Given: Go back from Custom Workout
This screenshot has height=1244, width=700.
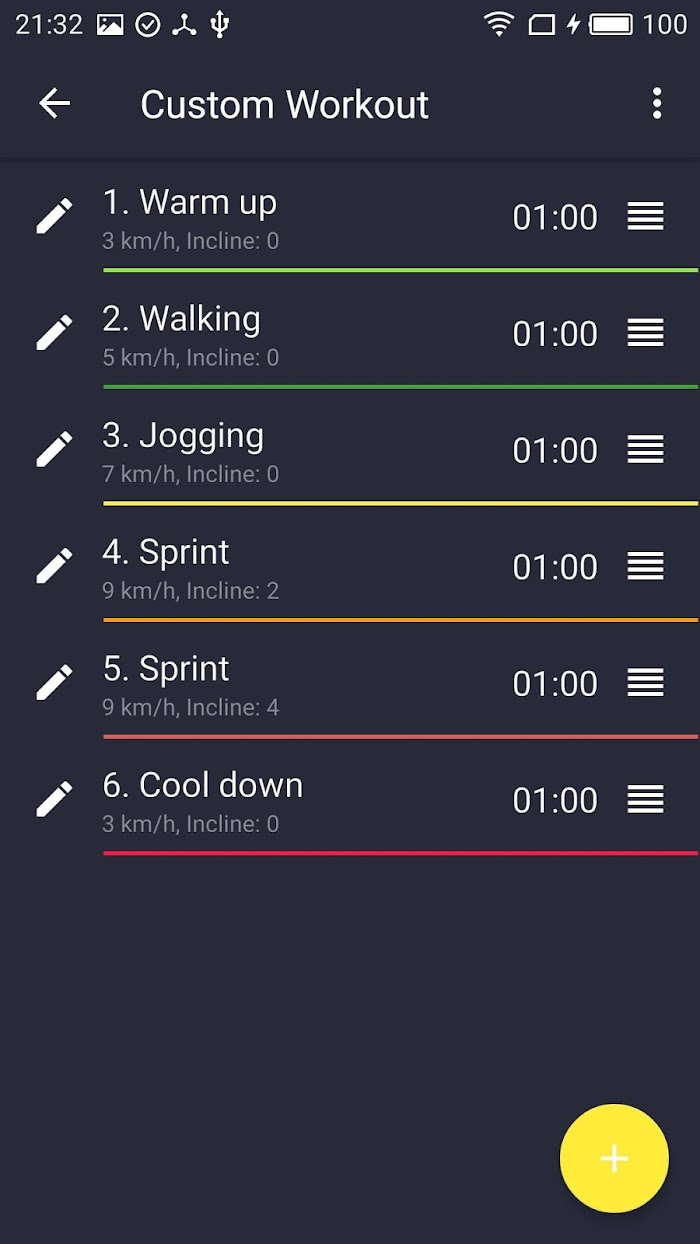Looking at the screenshot, I should pyautogui.click(x=55, y=103).
